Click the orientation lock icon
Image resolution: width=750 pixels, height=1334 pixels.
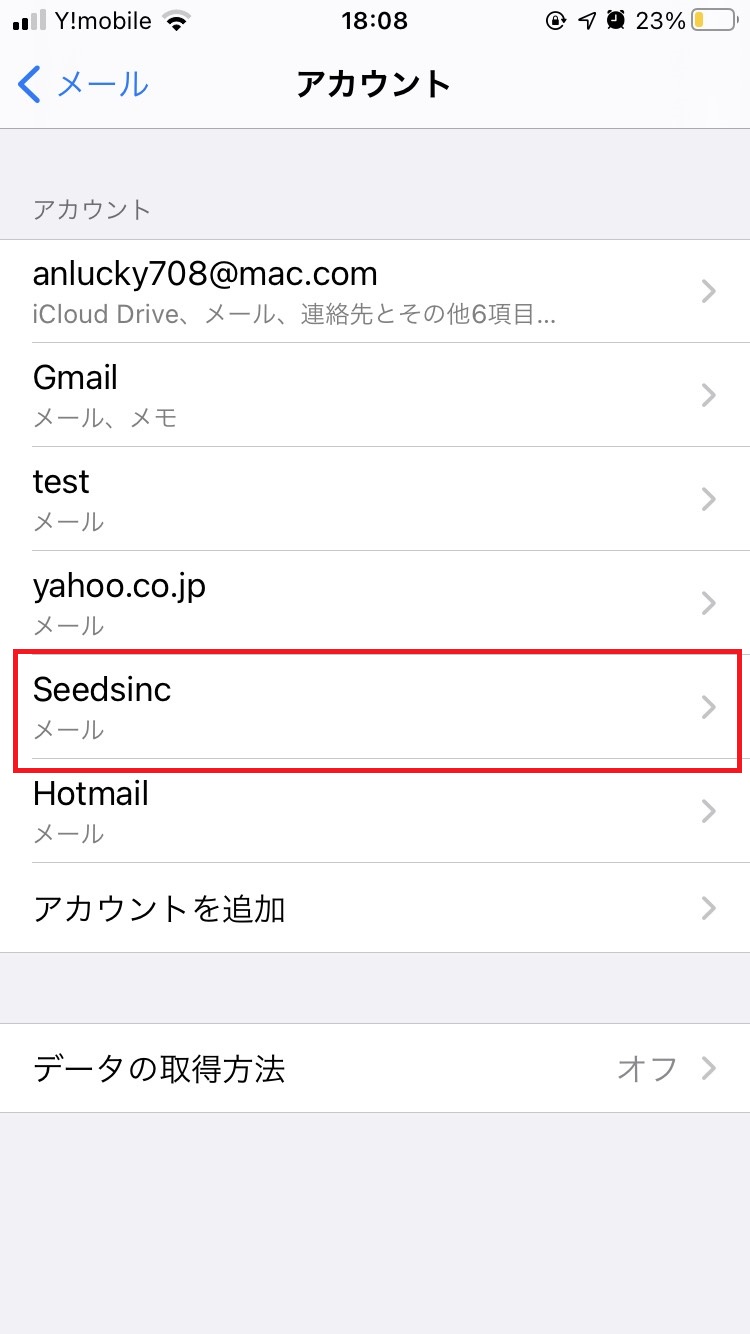(557, 20)
